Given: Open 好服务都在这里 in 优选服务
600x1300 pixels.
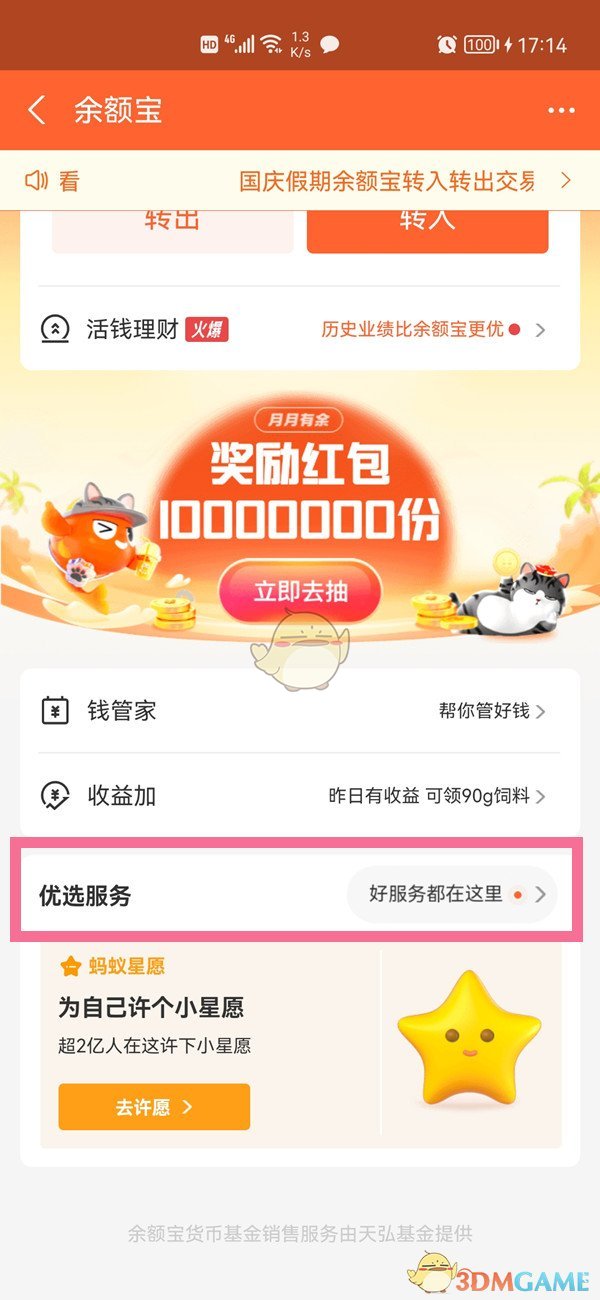Looking at the screenshot, I should point(451,895).
